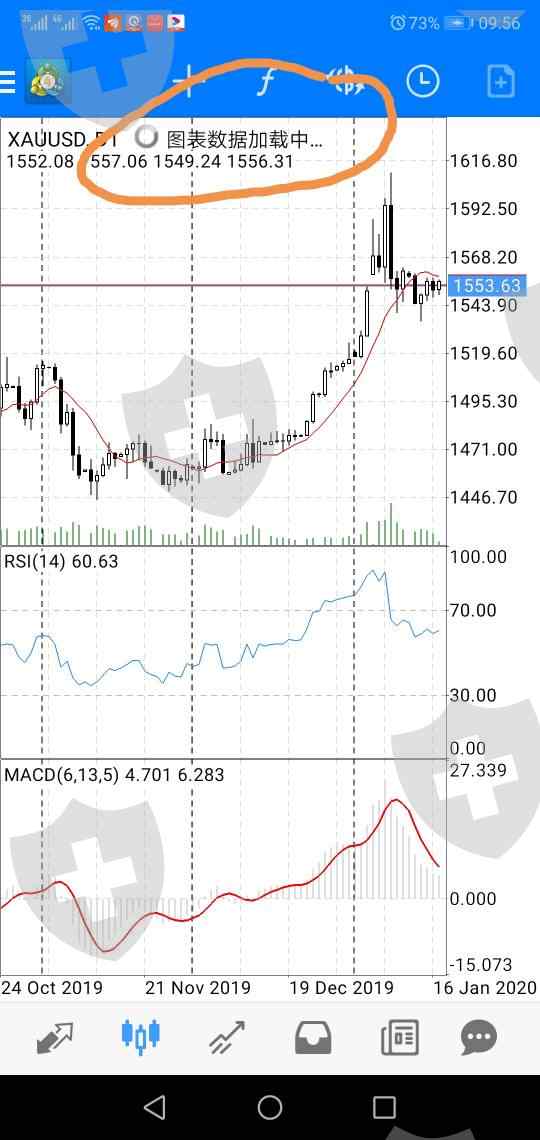
Task: Open the indicators function list
Action: (265, 81)
